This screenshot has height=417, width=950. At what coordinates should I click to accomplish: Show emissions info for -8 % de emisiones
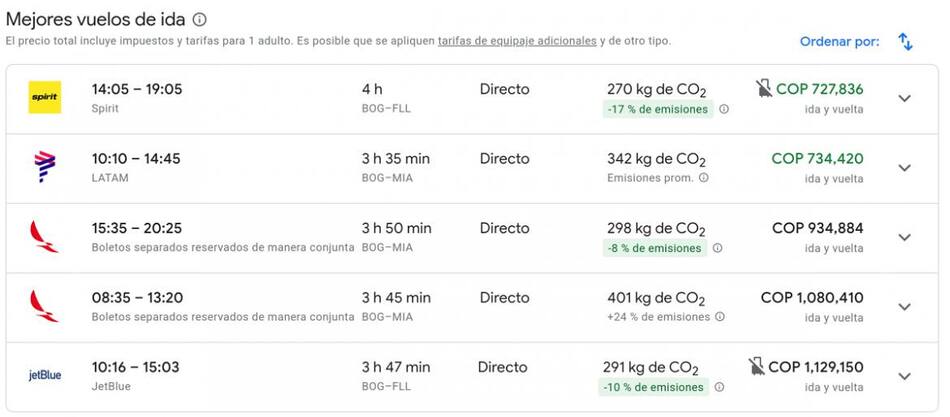717,248
